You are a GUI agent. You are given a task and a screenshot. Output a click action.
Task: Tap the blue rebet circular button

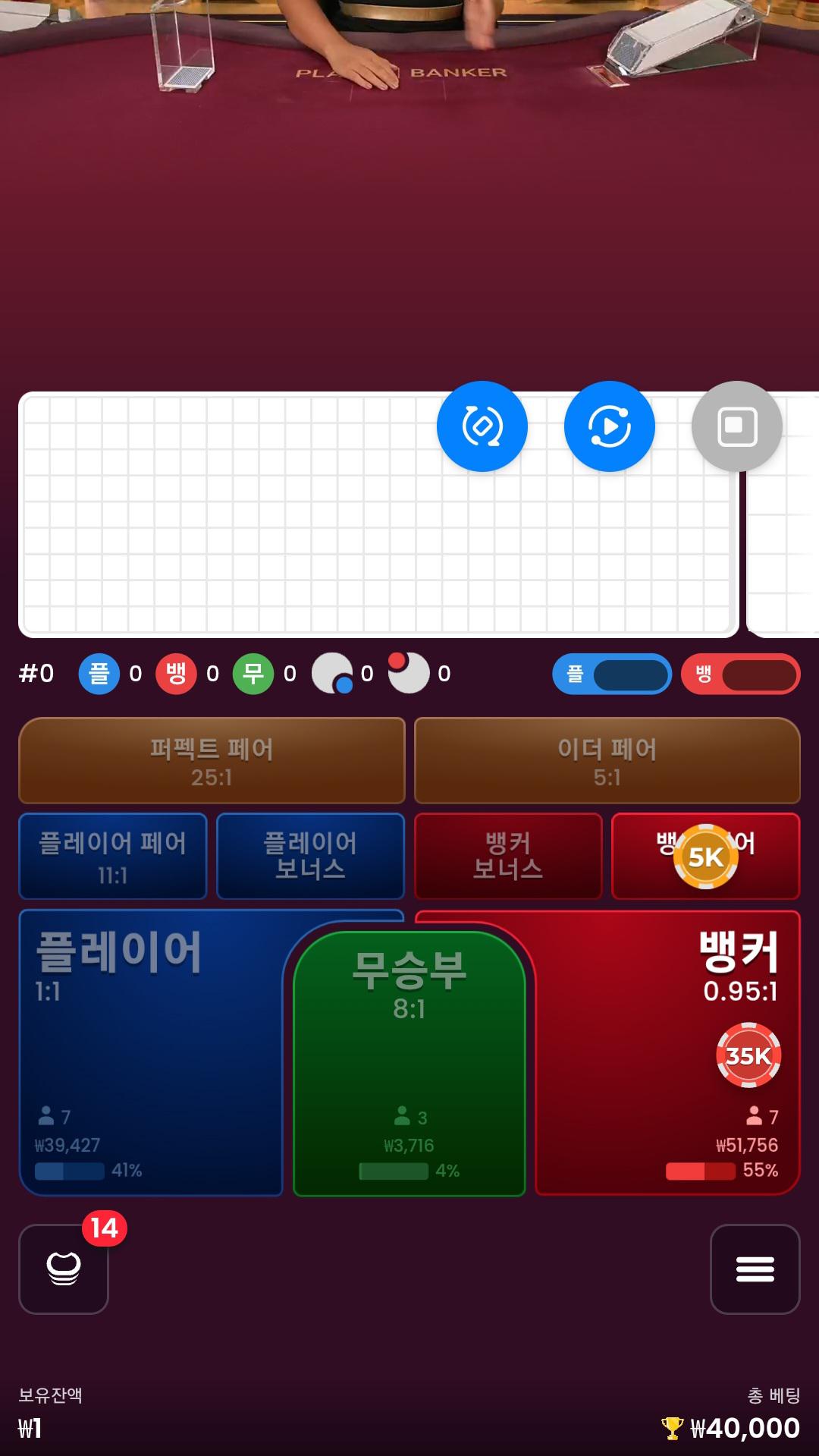[482, 426]
